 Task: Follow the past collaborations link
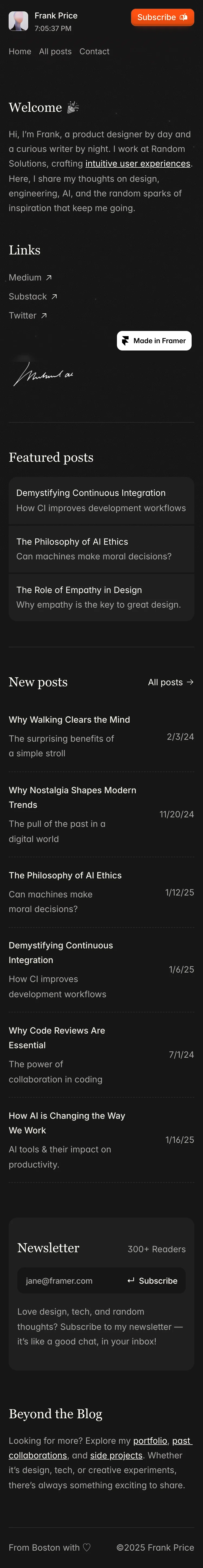(x=38, y=1455)
